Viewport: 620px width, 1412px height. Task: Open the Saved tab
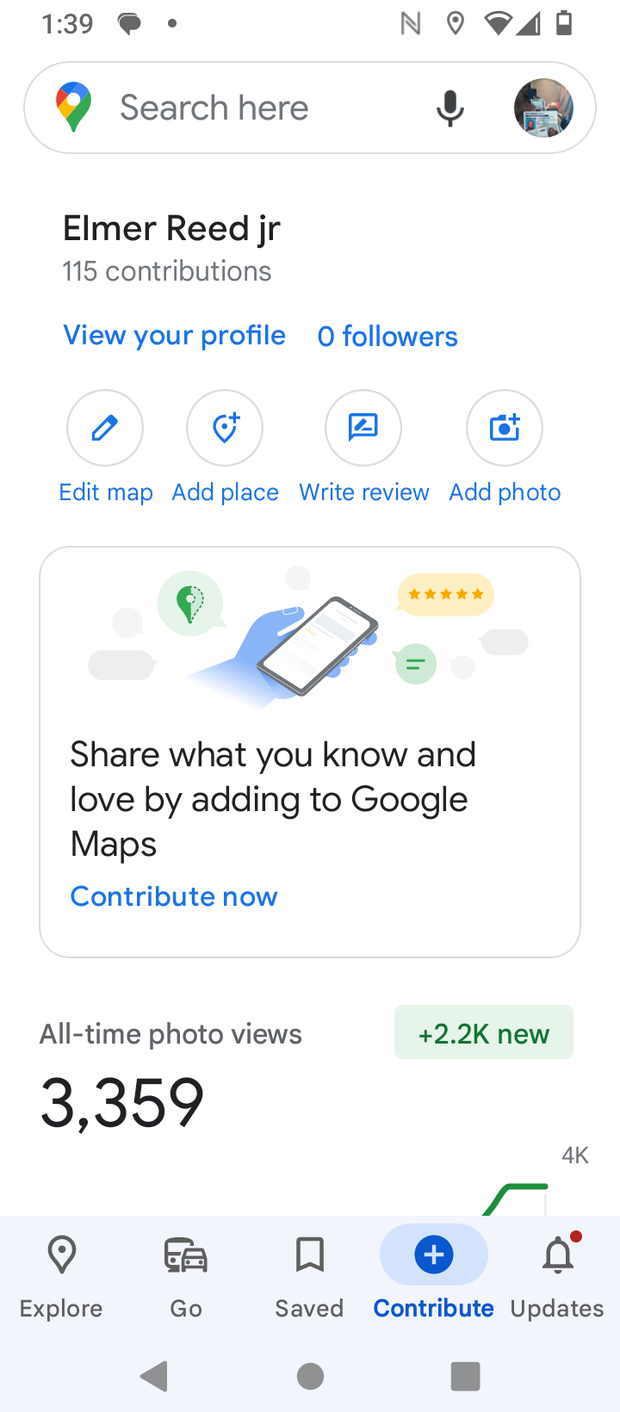[x=309, y=1275]
